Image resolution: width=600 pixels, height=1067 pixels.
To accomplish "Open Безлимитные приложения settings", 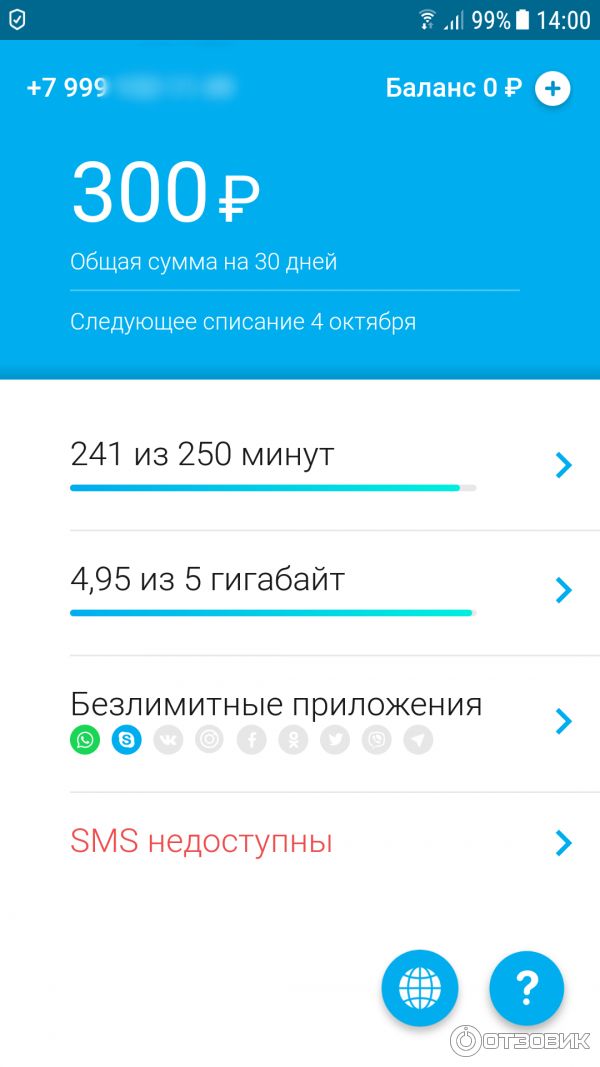I will [x=318, y=720].
